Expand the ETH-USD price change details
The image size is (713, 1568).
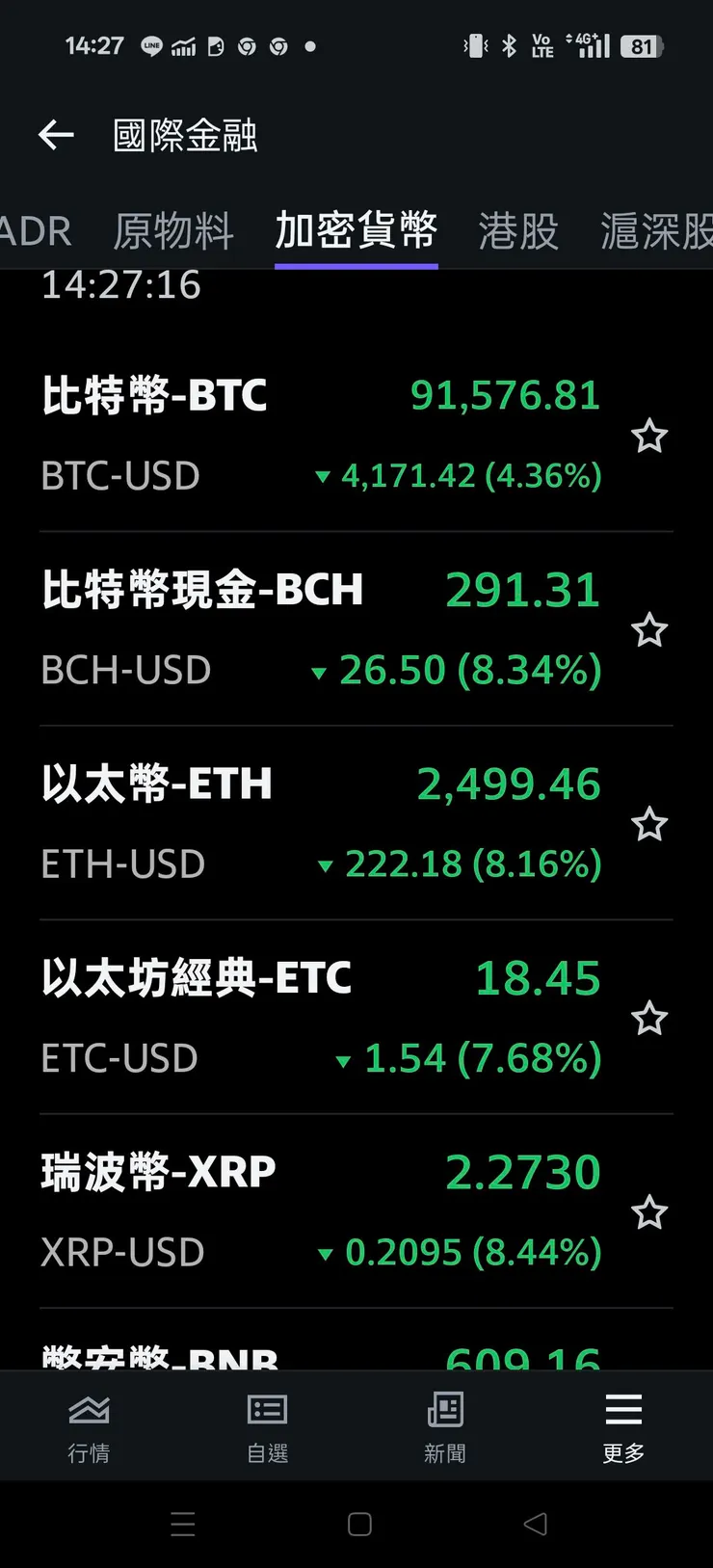(x=462, y=864)
